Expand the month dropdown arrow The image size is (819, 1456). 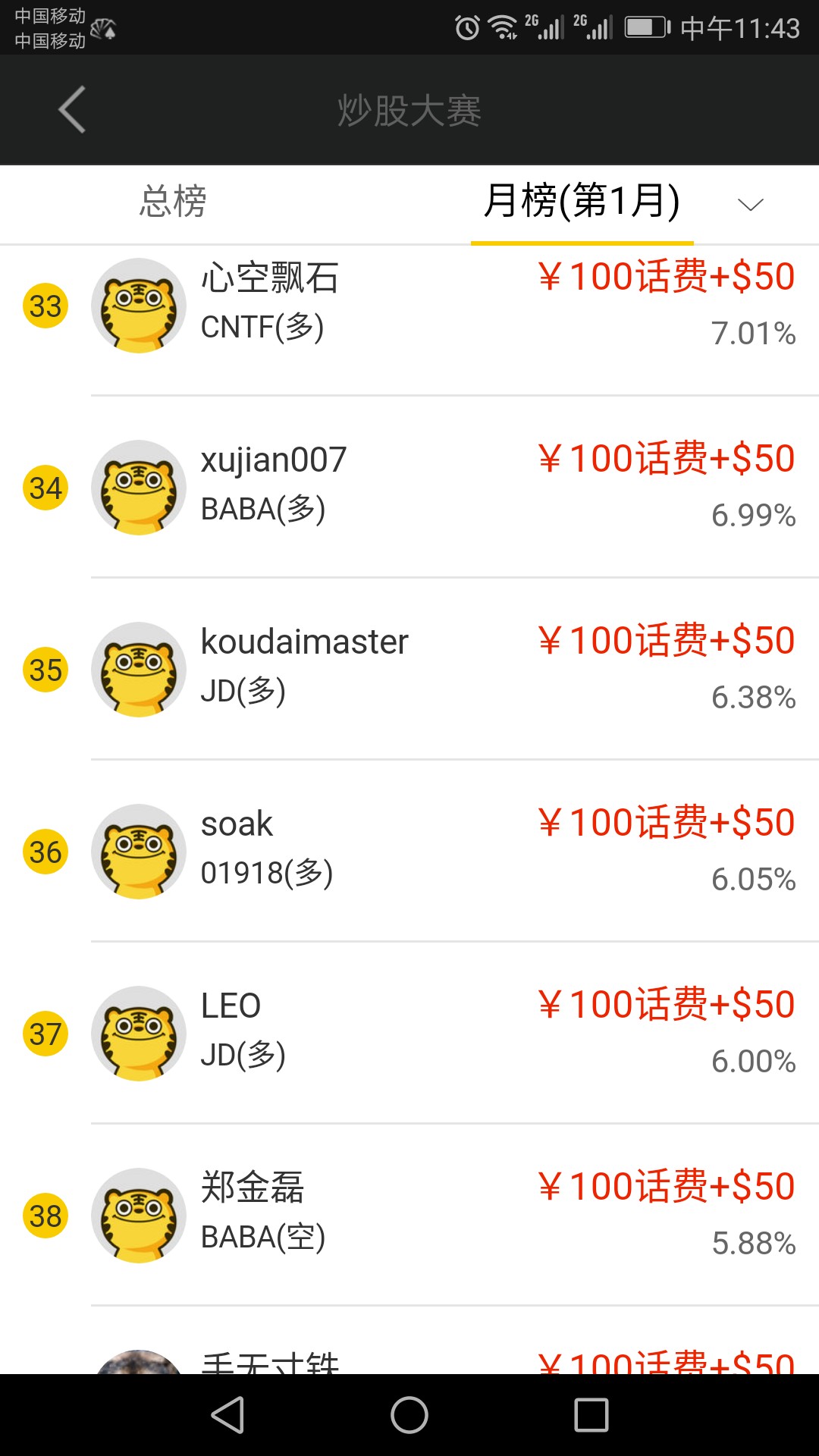coord(750,205)
